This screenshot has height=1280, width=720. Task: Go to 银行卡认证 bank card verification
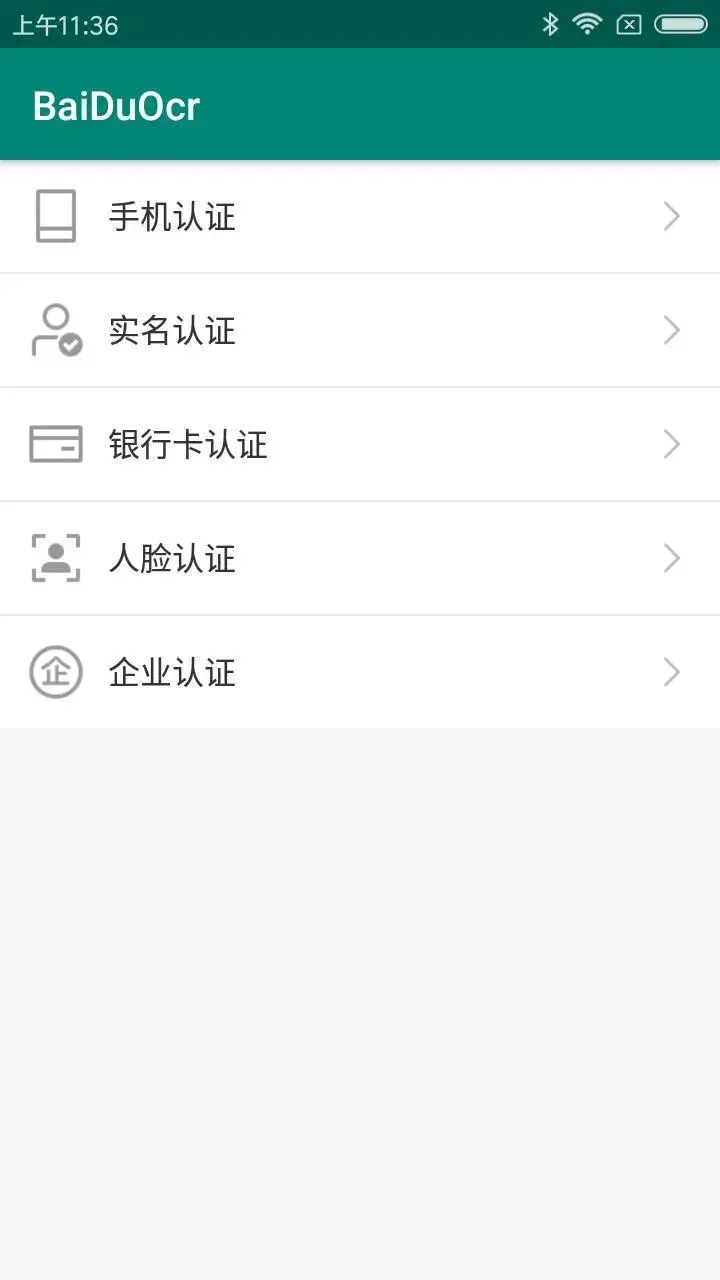pyautogui.click(x=360, y=444)
